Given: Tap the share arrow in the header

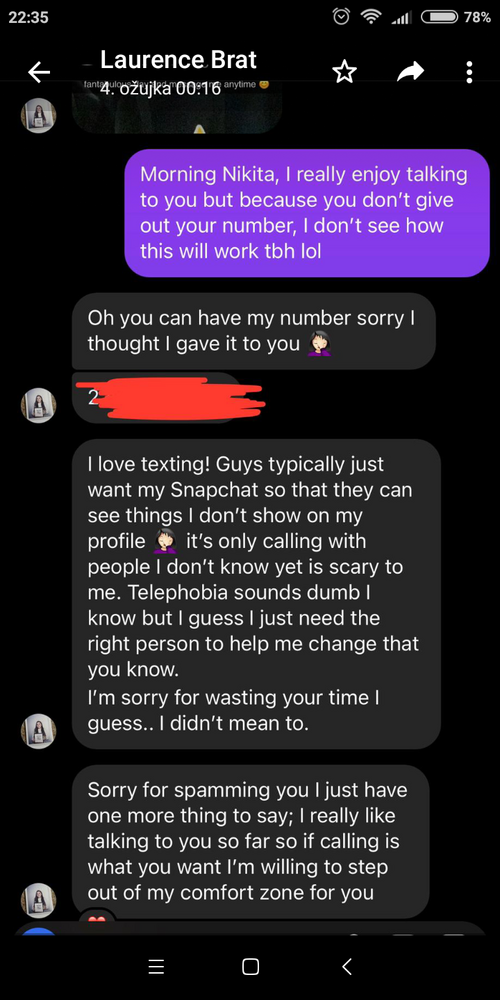Looking at the screenshot, I should click(410, 72).
